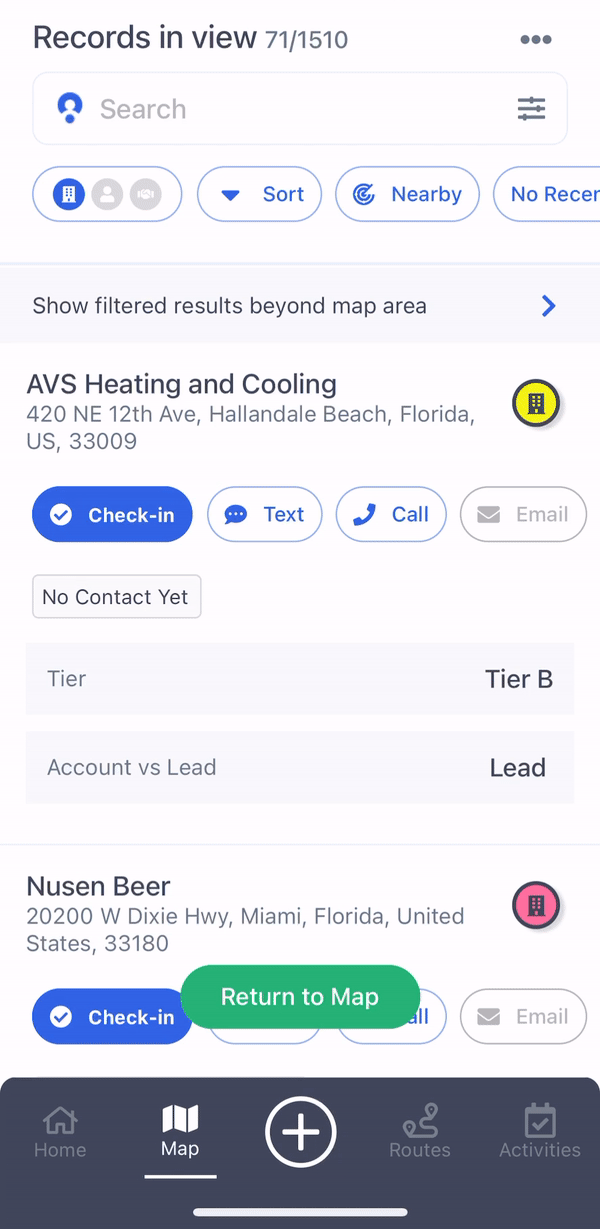The height and width of the screenshot is (1229, 600).
Task: Select the Nearby filter chip
Action: pyautogui.click(x=407, y=194)
